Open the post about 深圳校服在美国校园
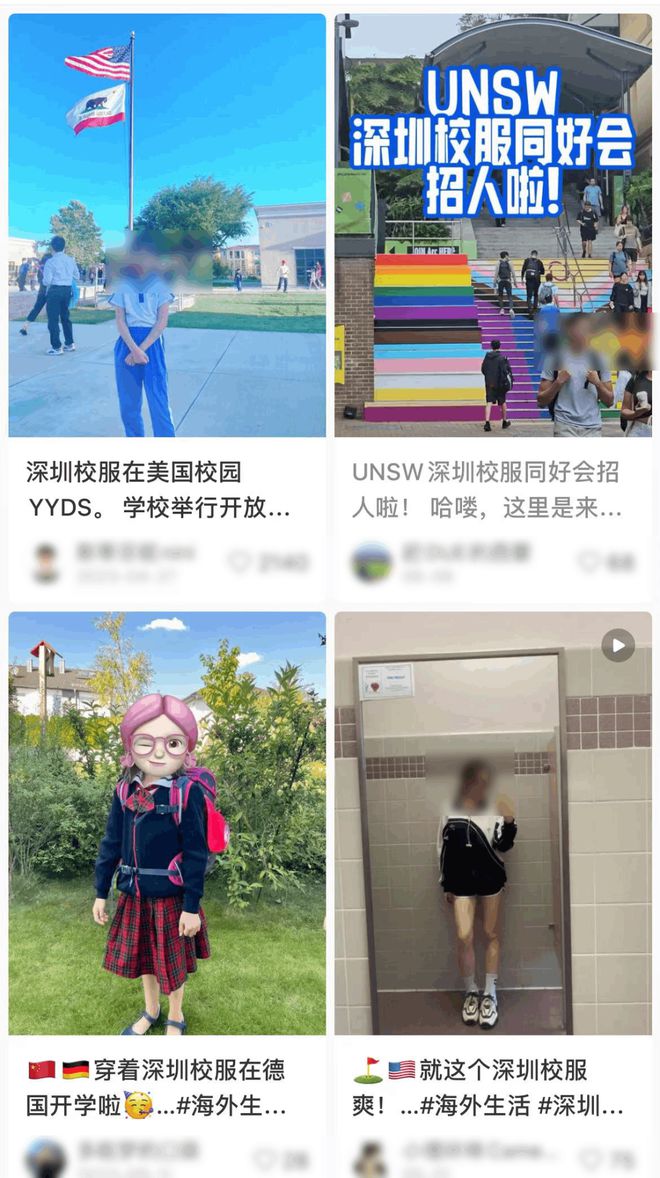660x1178 pixels. [x=167, y=225]
